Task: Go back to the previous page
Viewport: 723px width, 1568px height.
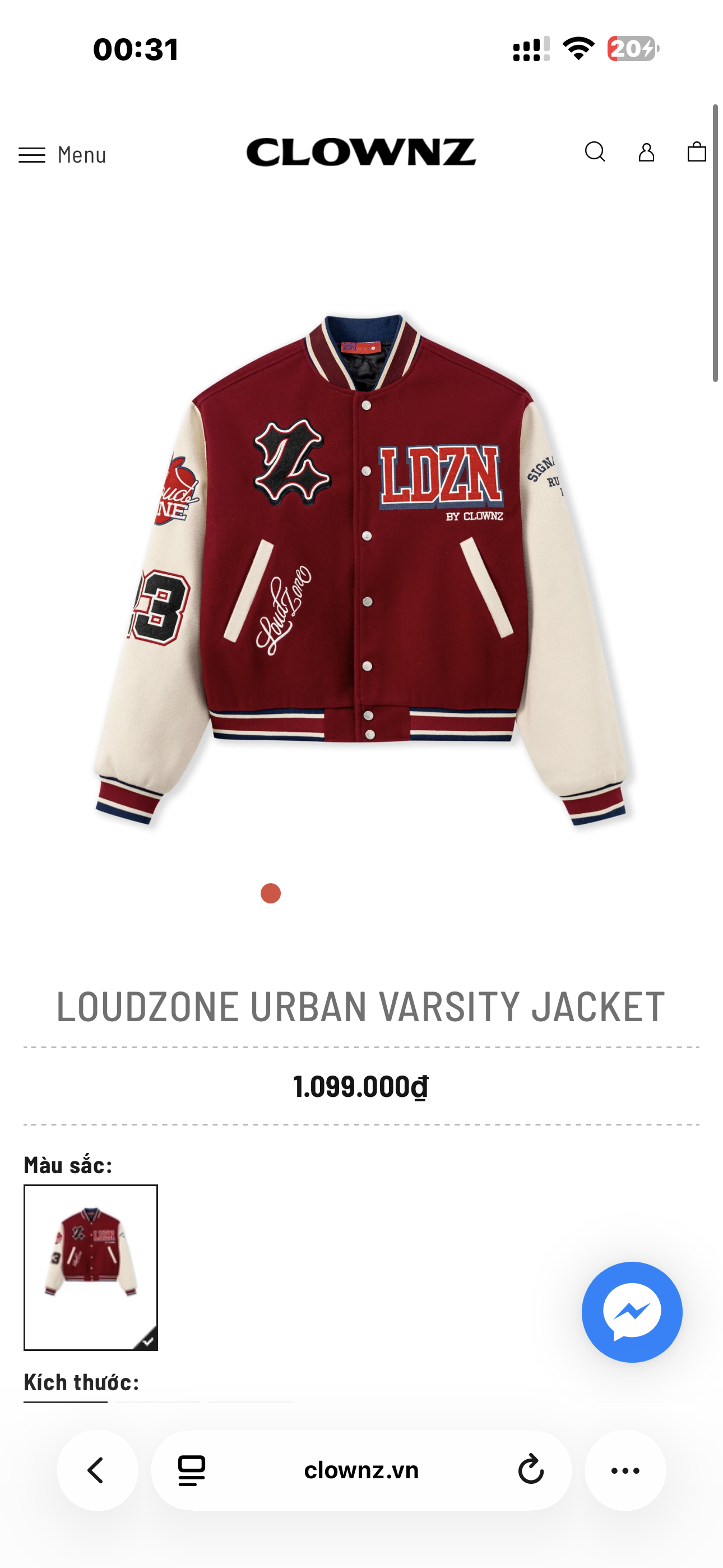Action: [x=97, y=1470]
